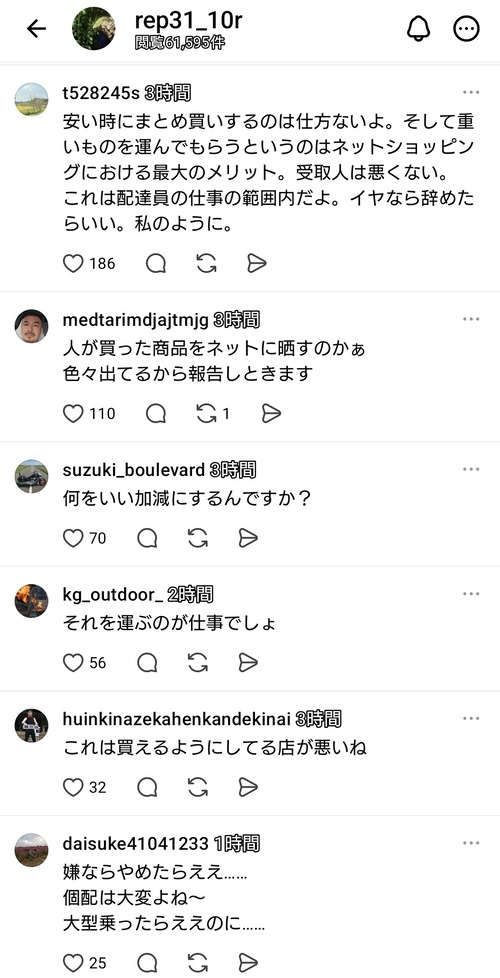Go back using the top-left arrow
Viewport: 500px width, 978px height.
point(36,29)
